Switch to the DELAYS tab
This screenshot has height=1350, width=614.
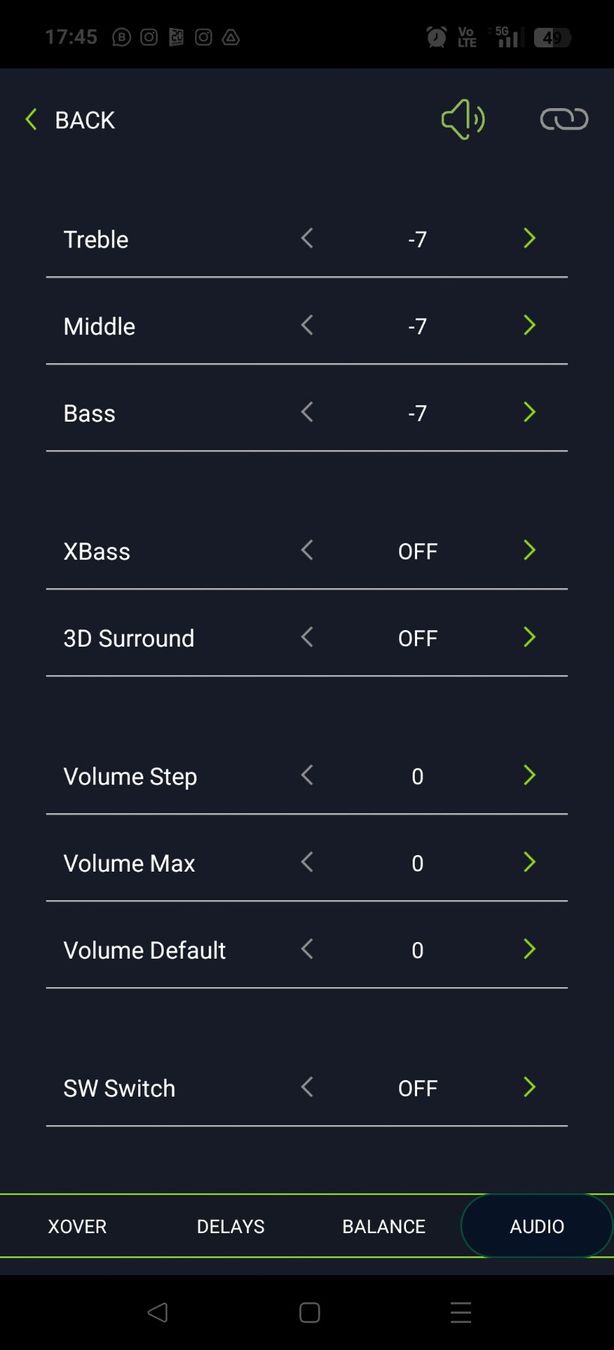click(230, 1226)
